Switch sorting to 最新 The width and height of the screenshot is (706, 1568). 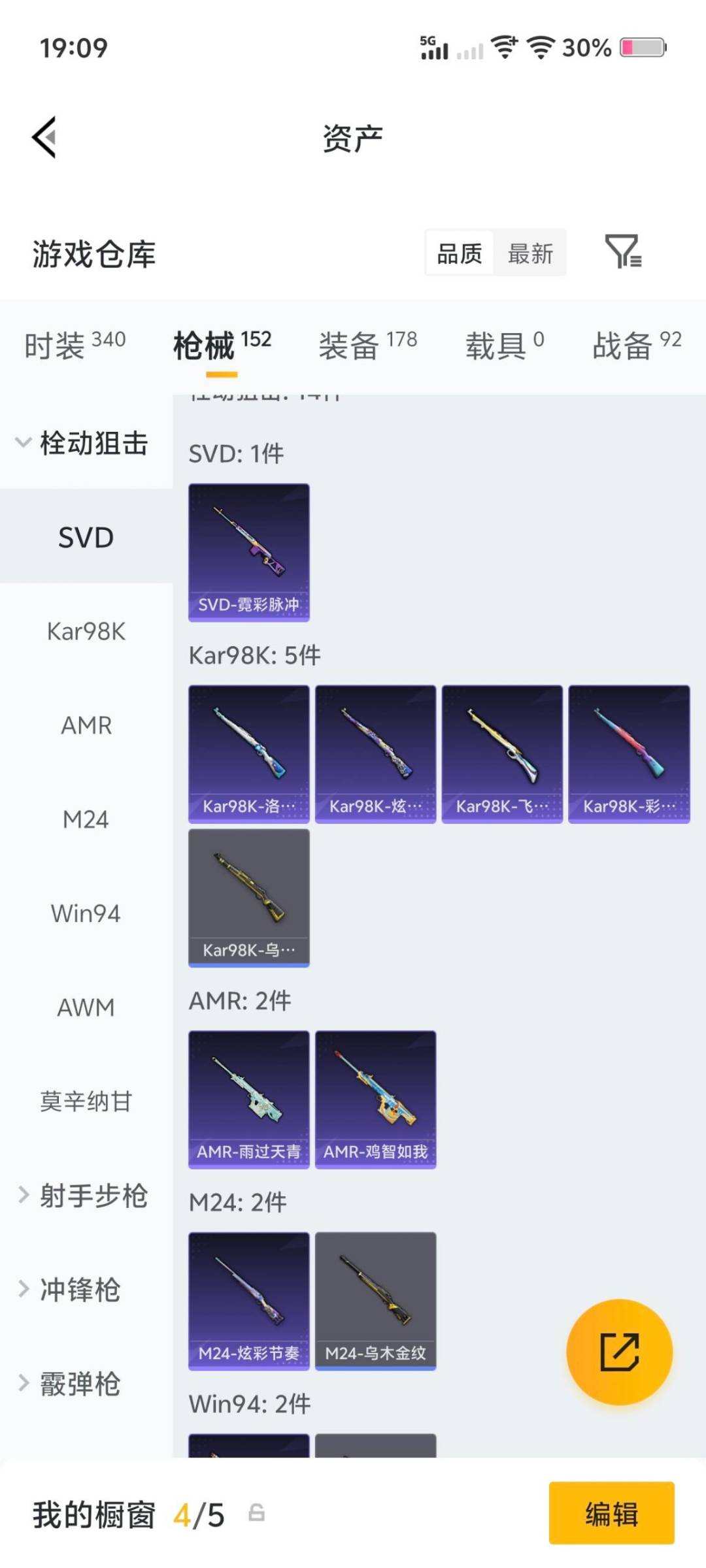click(531, 253)
